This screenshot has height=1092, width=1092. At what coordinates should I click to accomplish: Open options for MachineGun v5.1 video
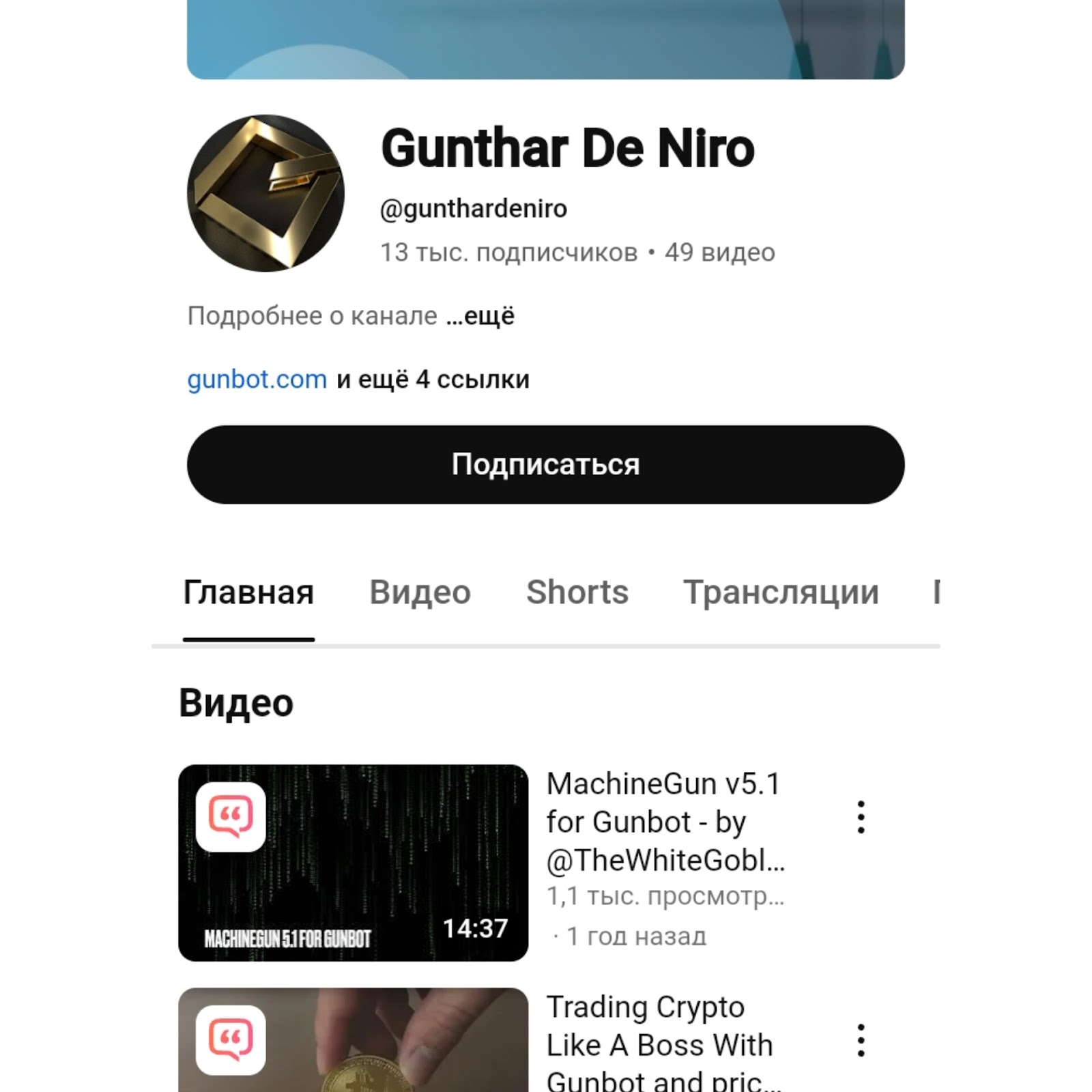(x=861, y=817)
